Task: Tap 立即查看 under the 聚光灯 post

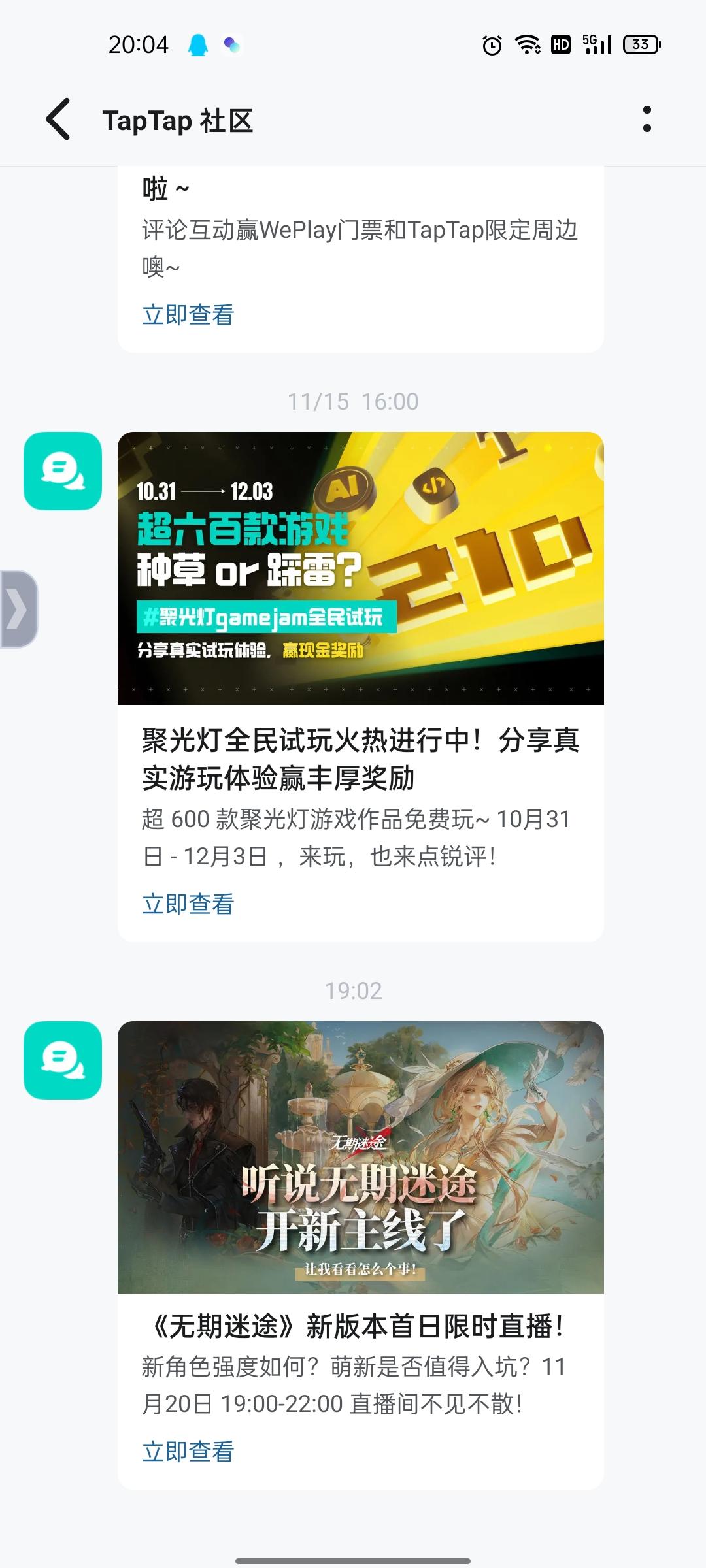Action: (x=188, y=904)
